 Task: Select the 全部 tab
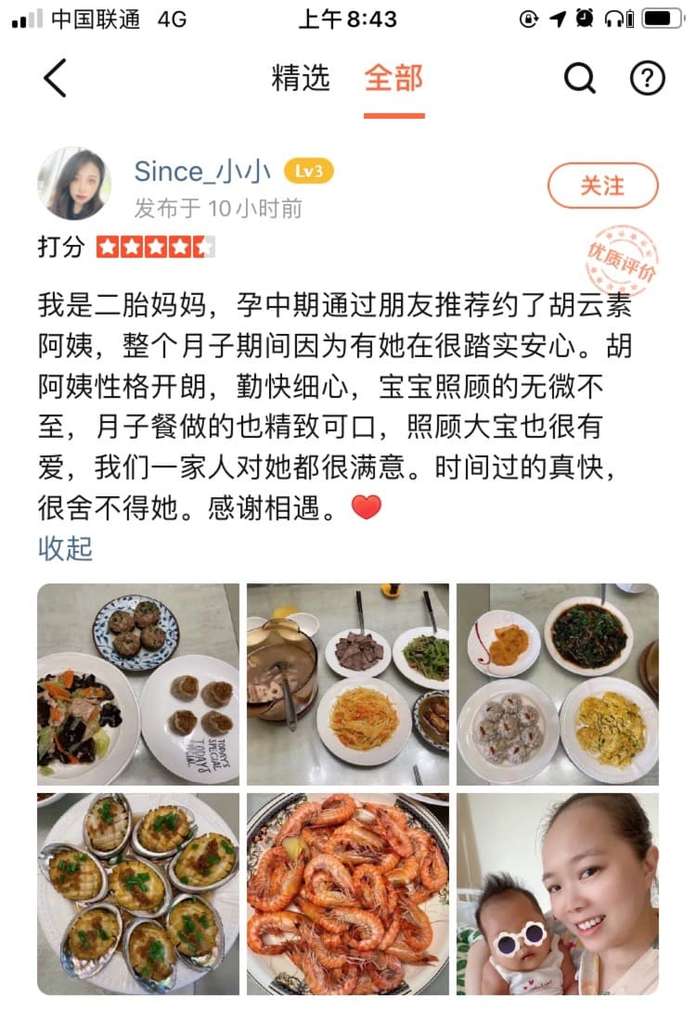393,78
